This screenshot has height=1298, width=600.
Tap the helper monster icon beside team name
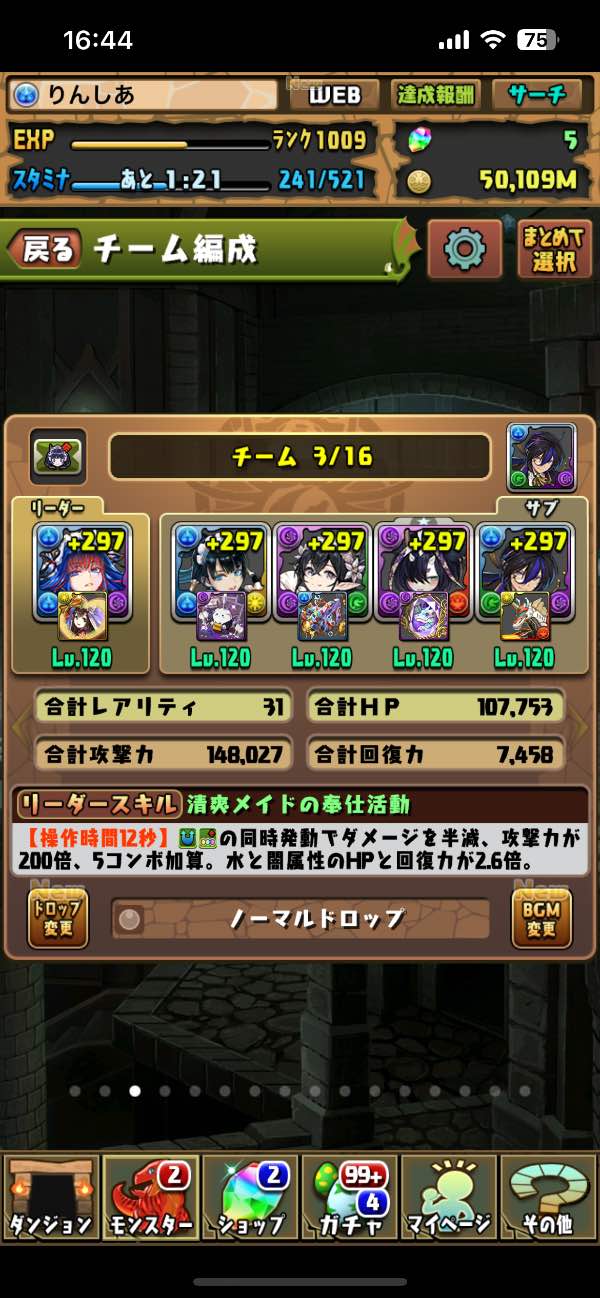[x=541, y=457]
